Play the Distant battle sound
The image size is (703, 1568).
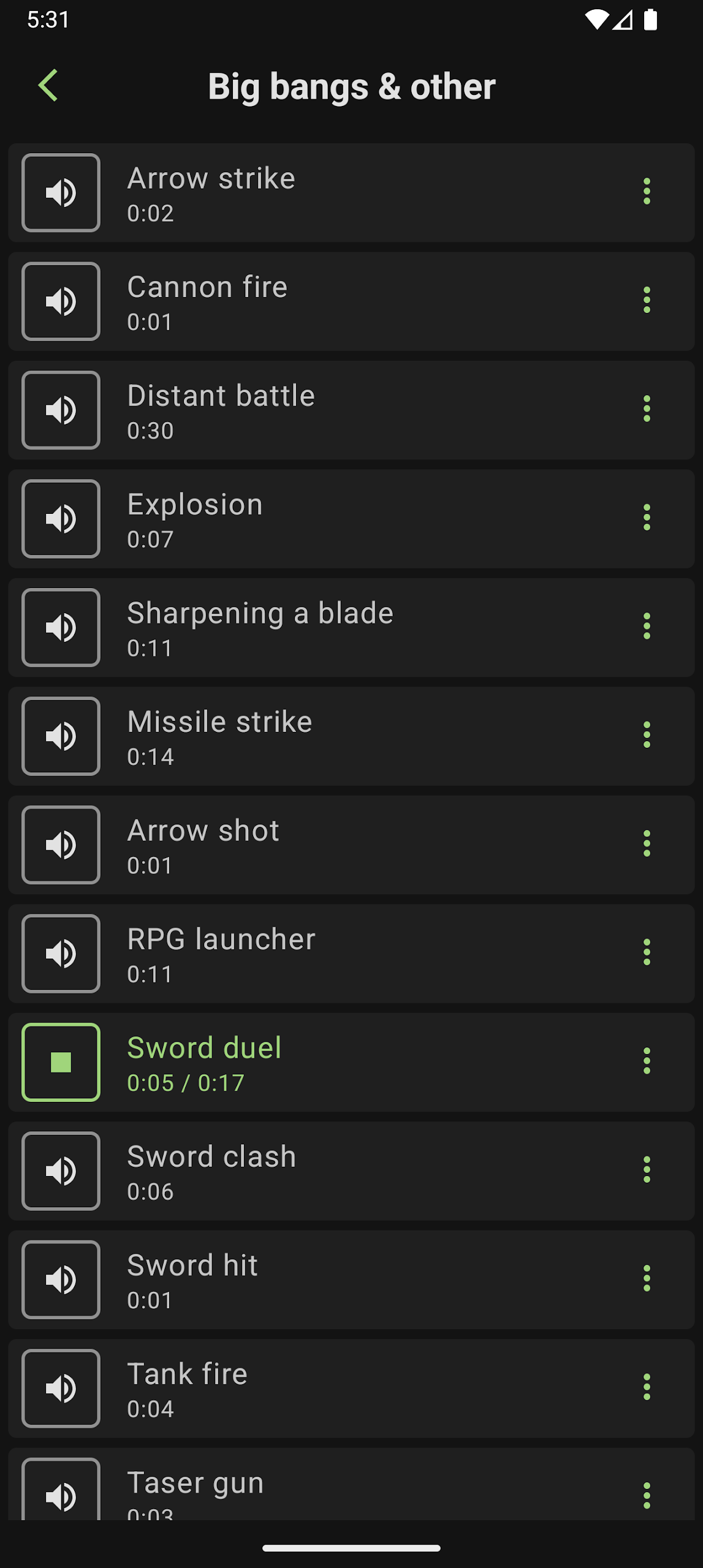pos(61,410)
